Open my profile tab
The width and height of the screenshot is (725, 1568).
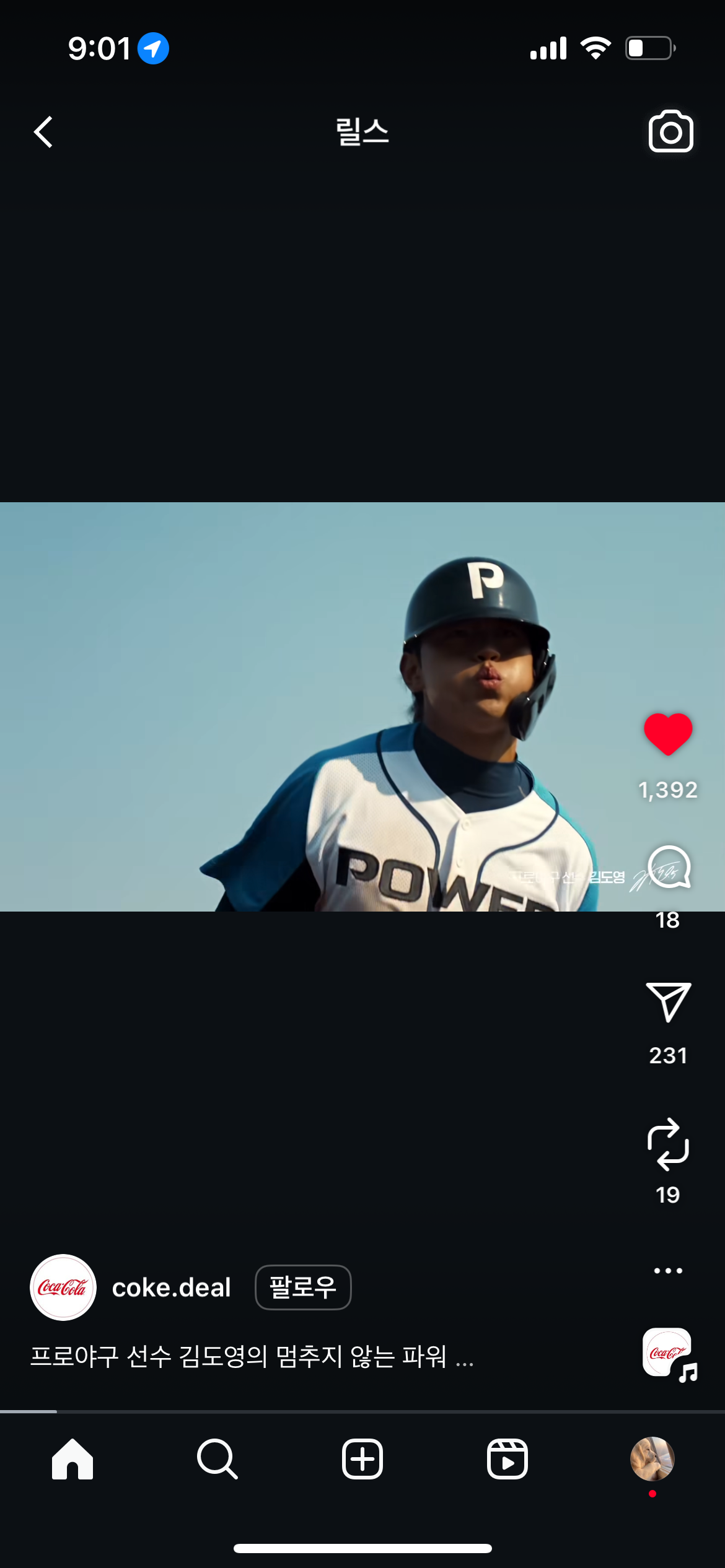tap(652, 1458)
